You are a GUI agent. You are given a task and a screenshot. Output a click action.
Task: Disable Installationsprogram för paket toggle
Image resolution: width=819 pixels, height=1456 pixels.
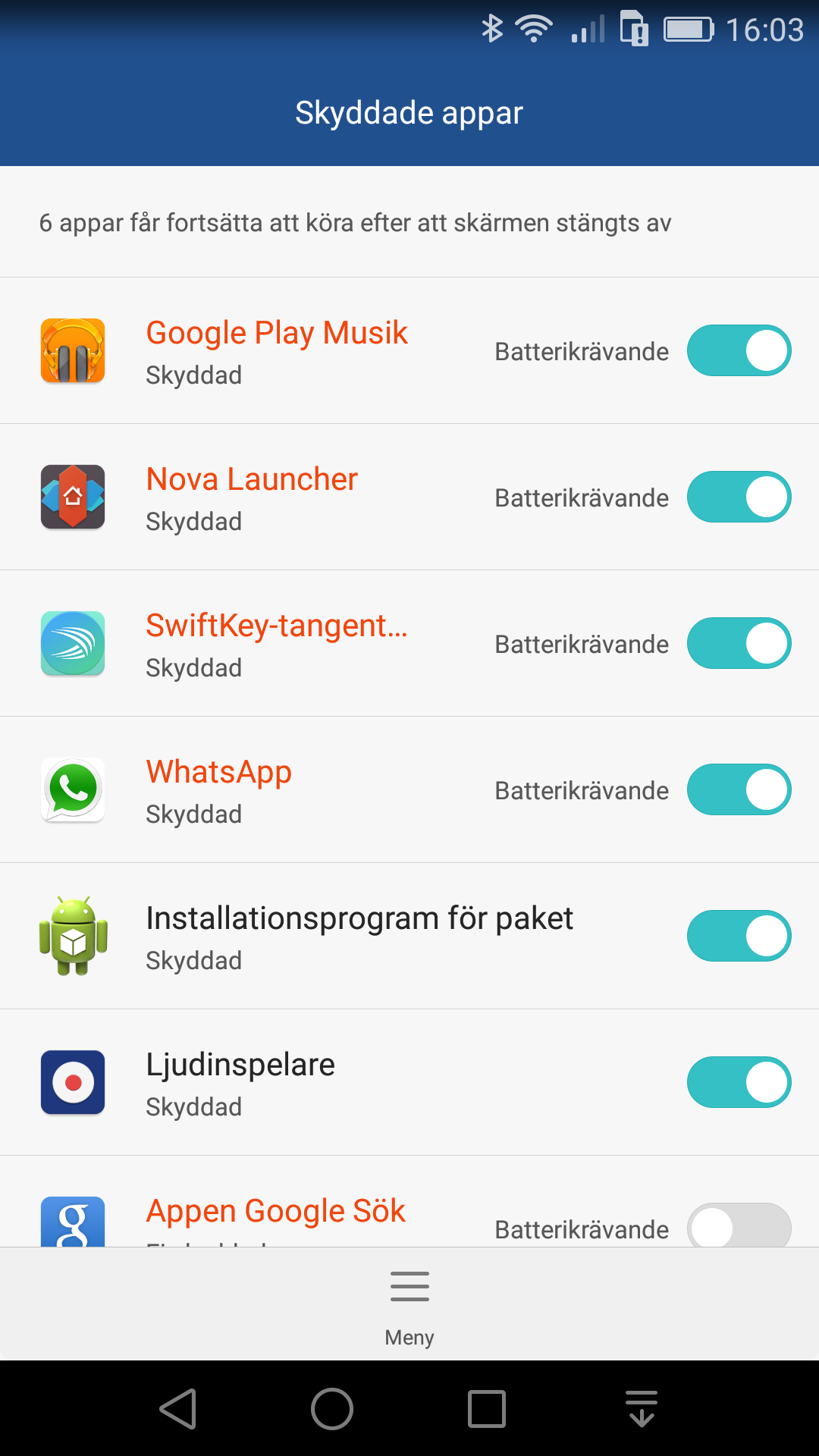click(739, 936)
